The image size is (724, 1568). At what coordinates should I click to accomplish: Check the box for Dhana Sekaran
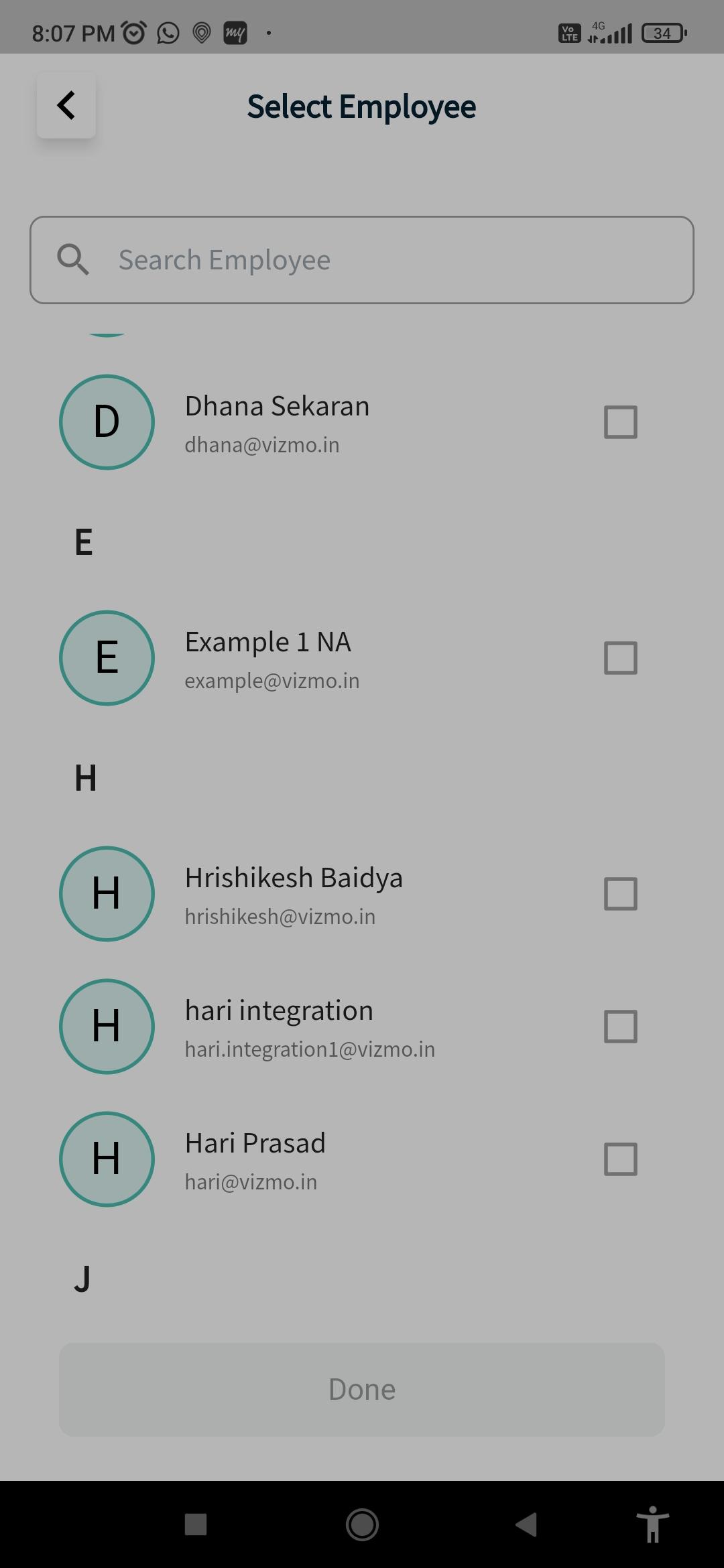(620, 422)
